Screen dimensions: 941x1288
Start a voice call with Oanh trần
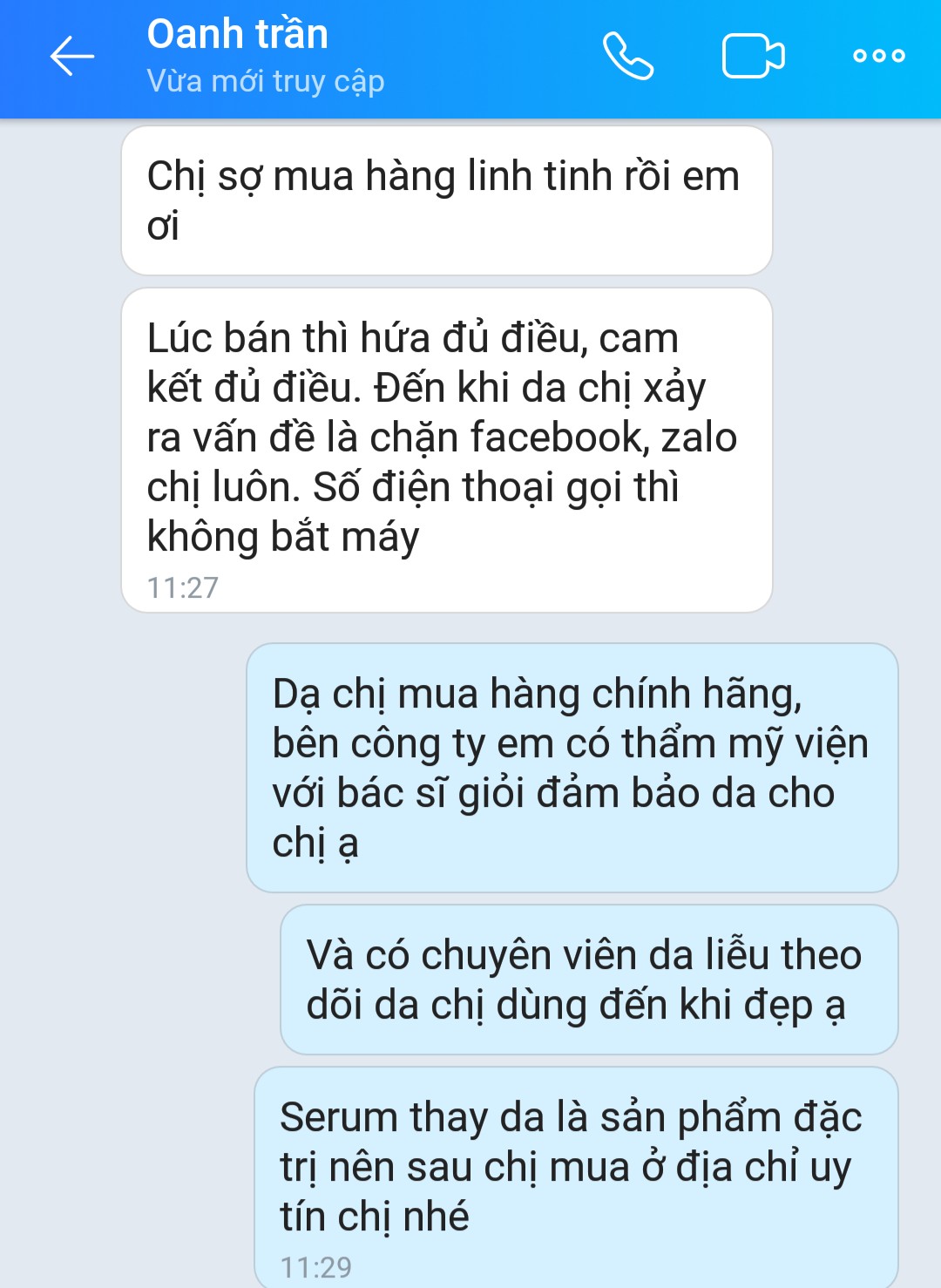pos(627,57)
